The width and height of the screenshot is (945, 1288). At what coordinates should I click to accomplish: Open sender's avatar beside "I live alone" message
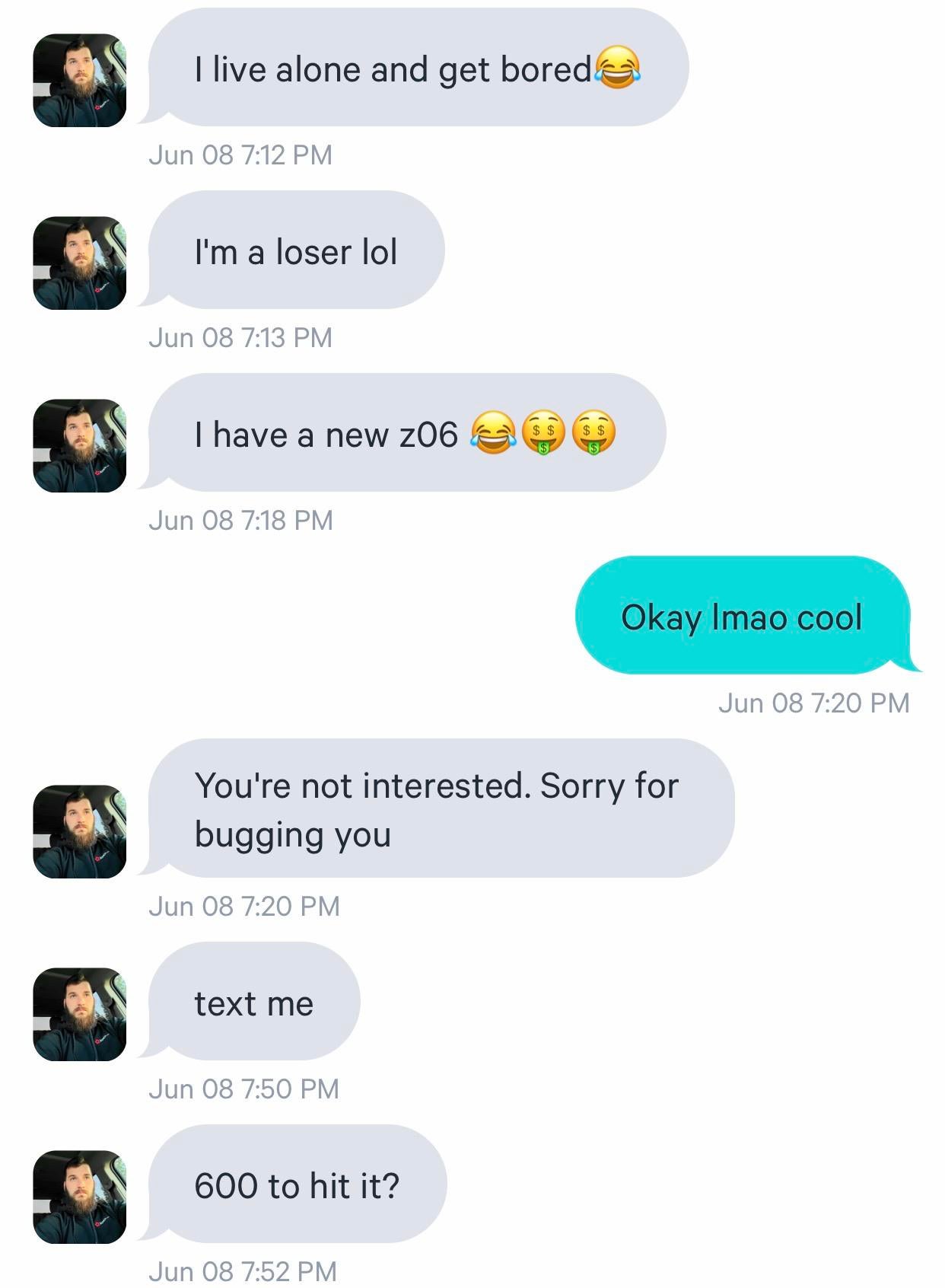80,80
